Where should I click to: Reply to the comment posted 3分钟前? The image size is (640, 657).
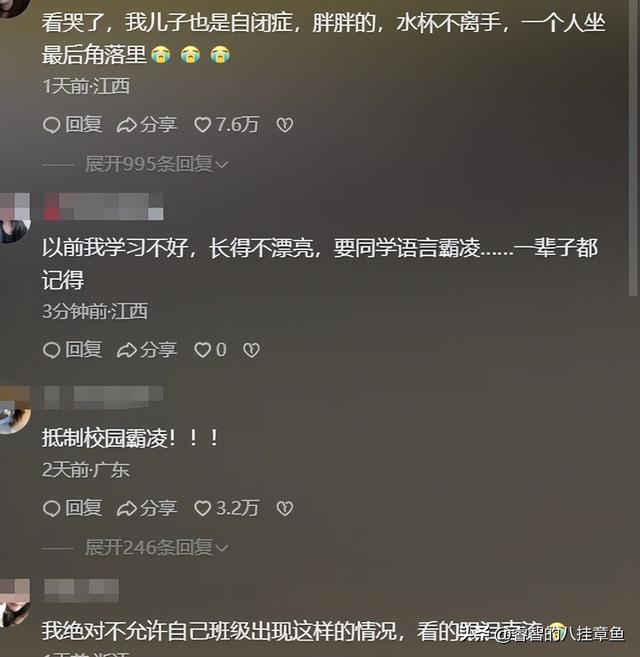click(72, 350)
